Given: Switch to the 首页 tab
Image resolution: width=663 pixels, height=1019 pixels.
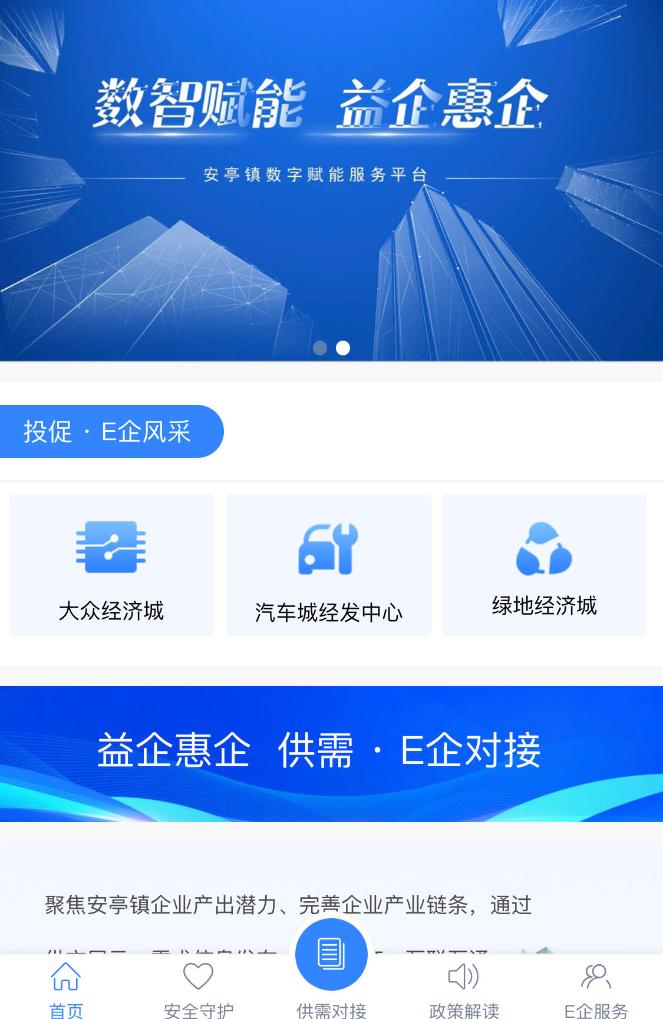Looking at the screenshot, I should click(66, 989).
